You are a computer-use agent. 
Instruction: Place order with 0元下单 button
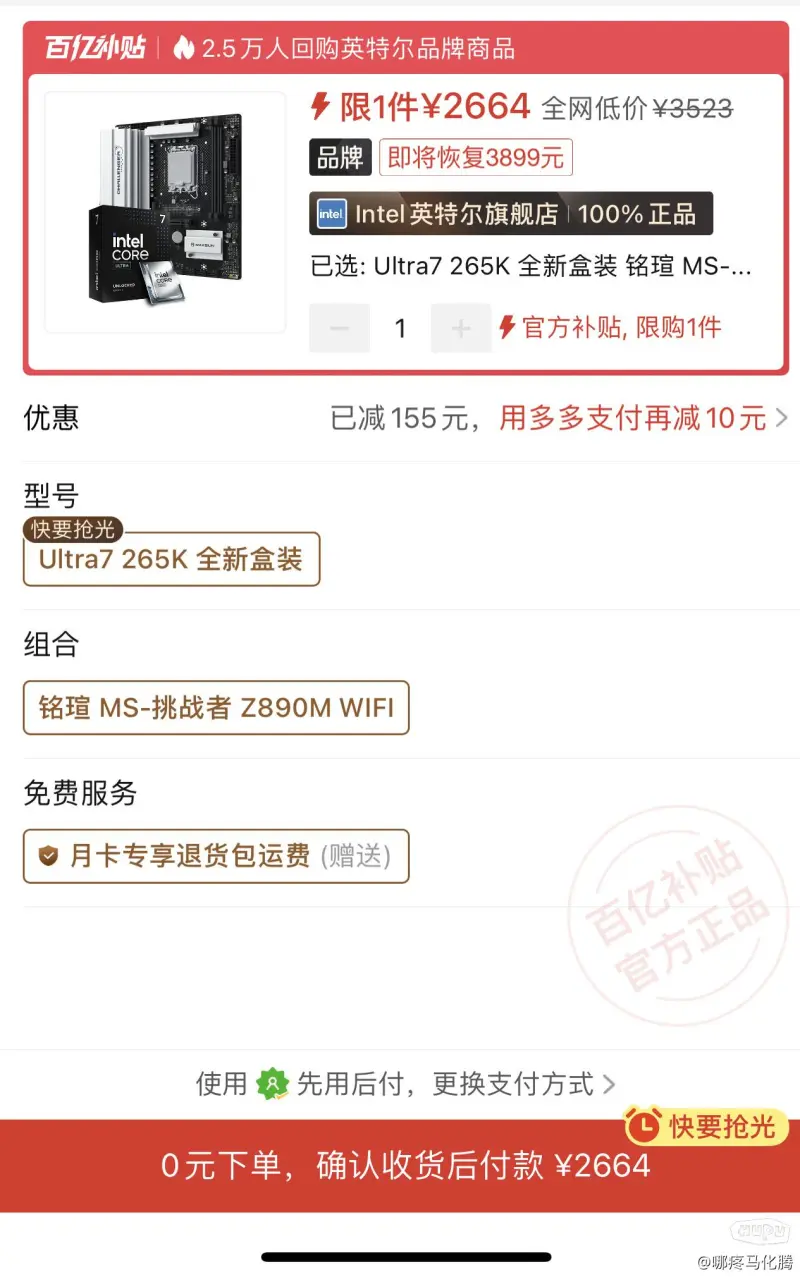[x=400, y=1166]
